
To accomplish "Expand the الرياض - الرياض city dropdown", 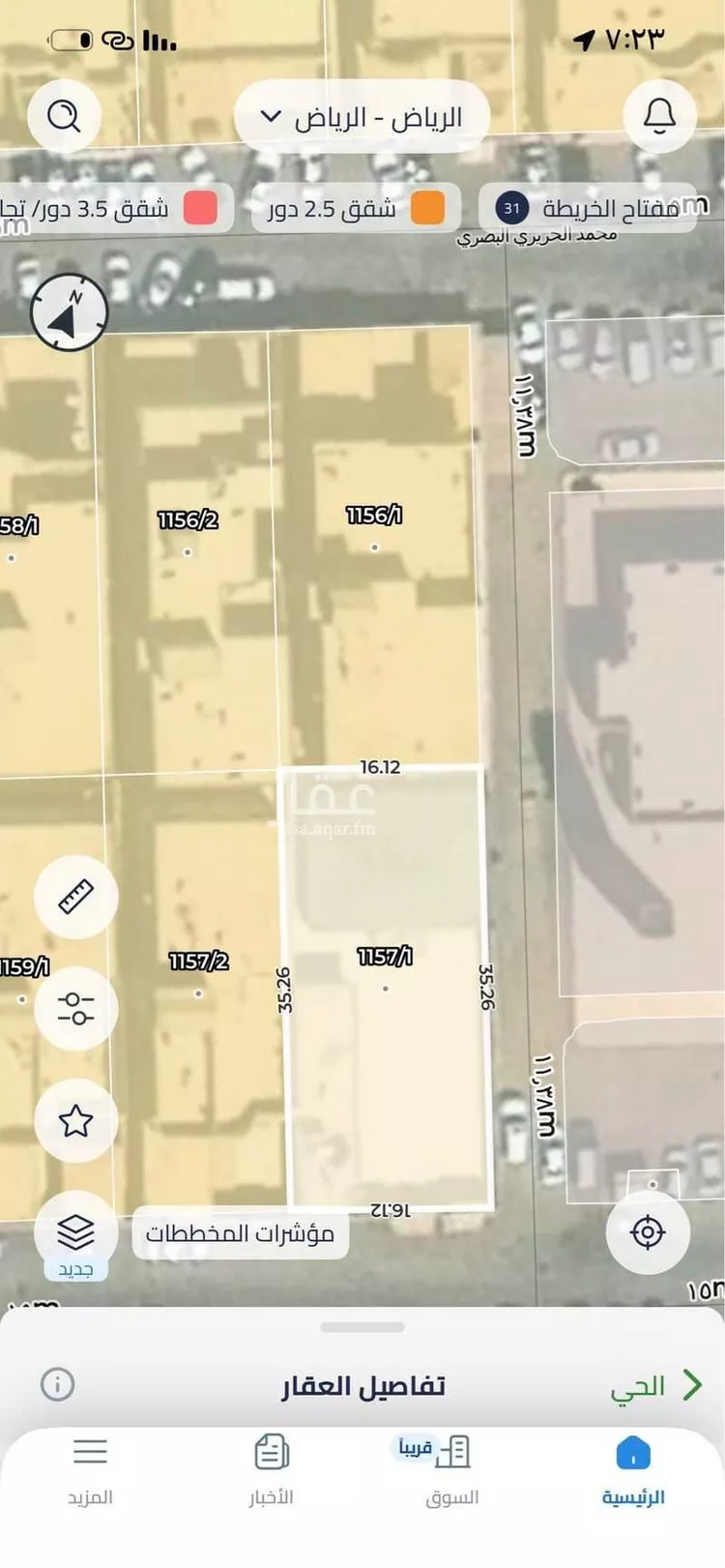I will (362, 117).
